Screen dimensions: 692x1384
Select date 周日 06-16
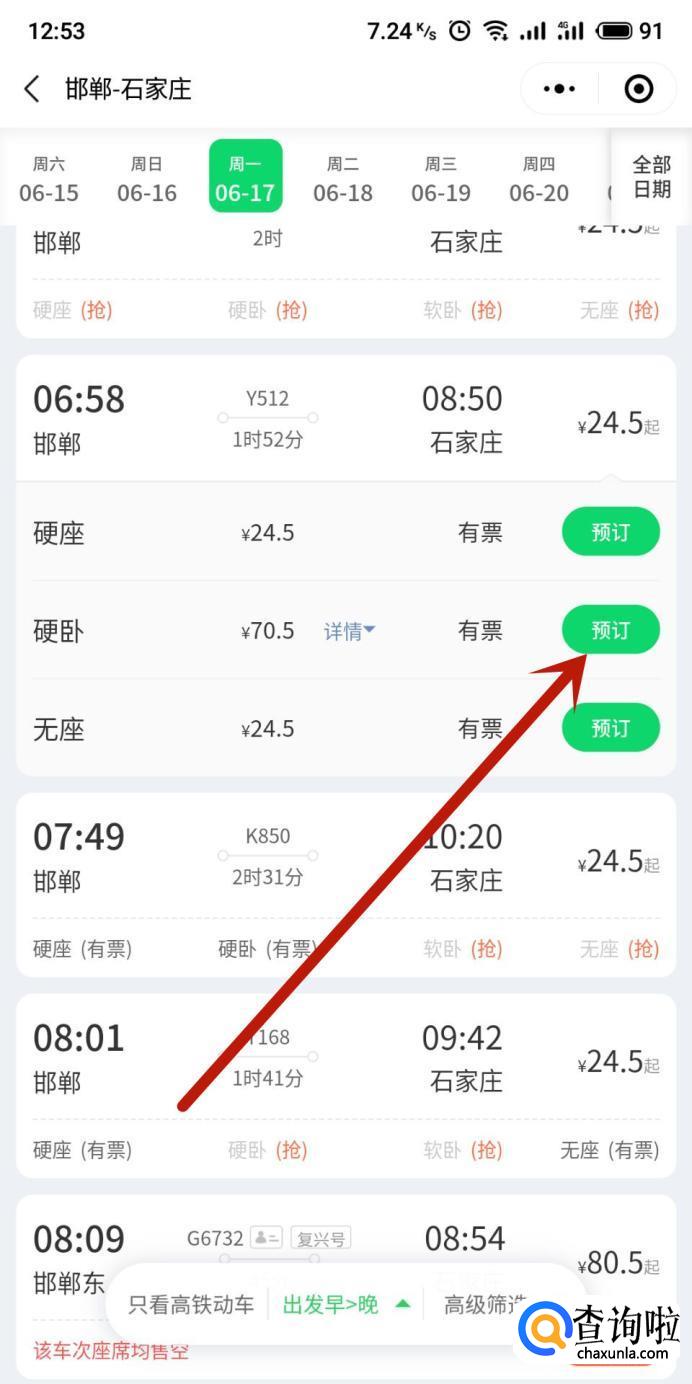(146, 178)
